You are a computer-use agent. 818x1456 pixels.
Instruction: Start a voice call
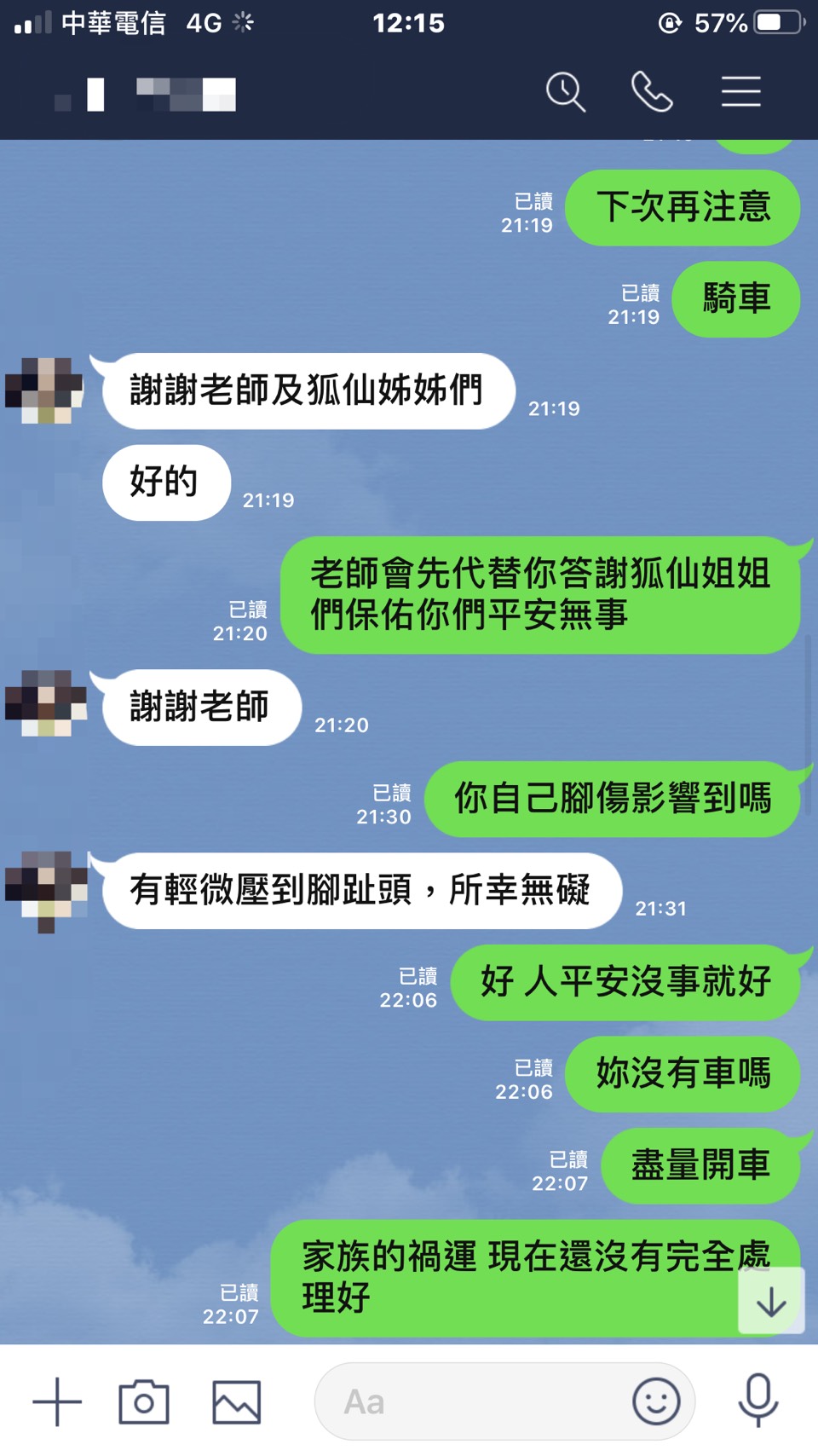[x=652, y=92]
